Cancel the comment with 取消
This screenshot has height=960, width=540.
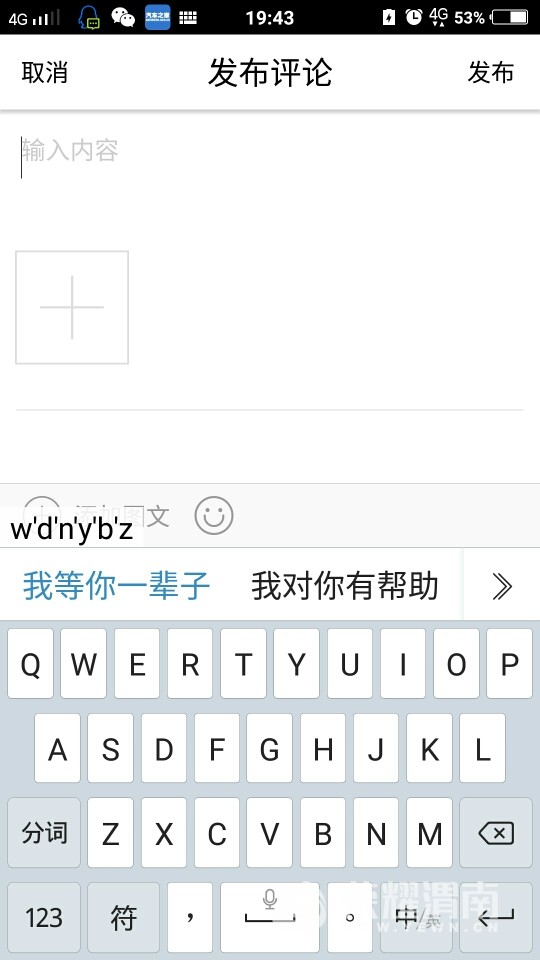click(x=44, y=72)
